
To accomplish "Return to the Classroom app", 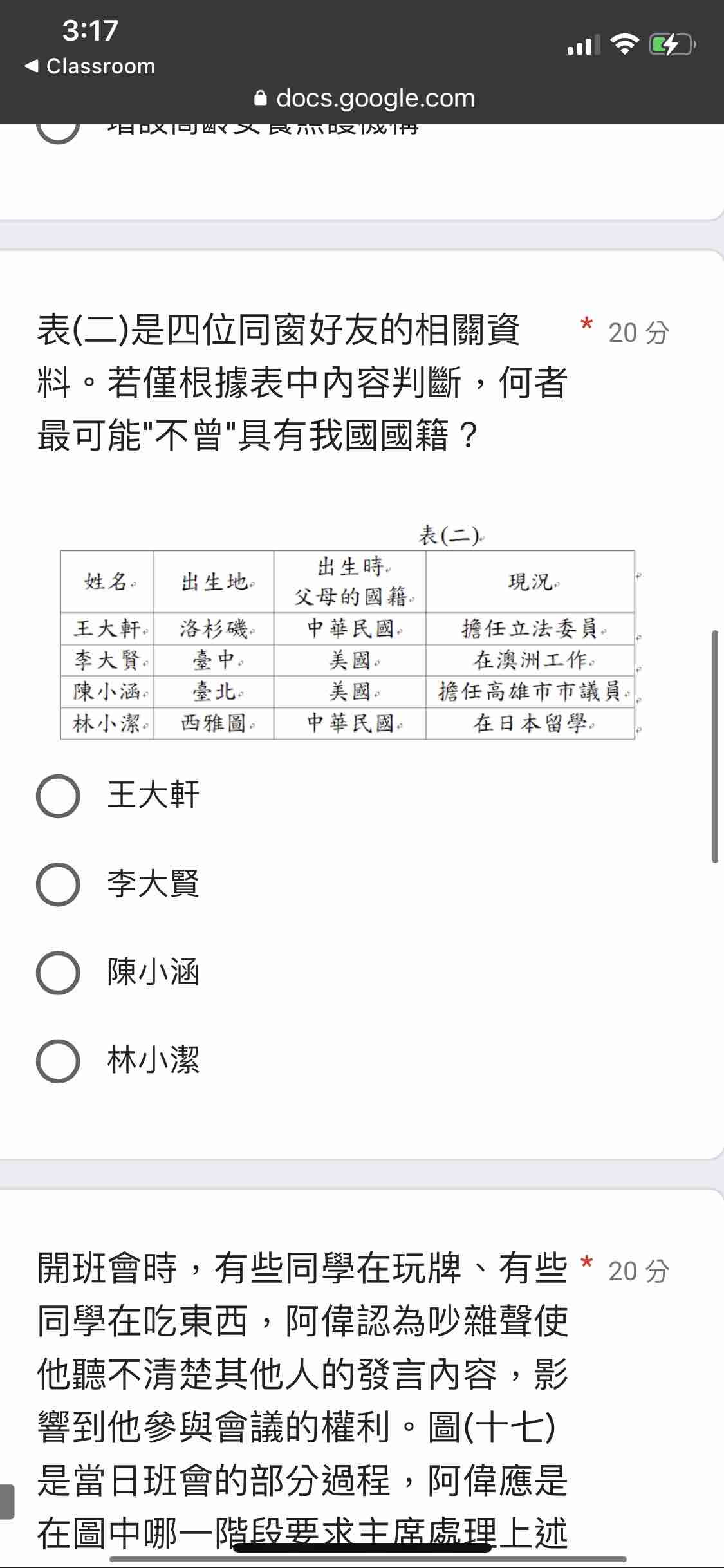I will click(x=90, y=66).
